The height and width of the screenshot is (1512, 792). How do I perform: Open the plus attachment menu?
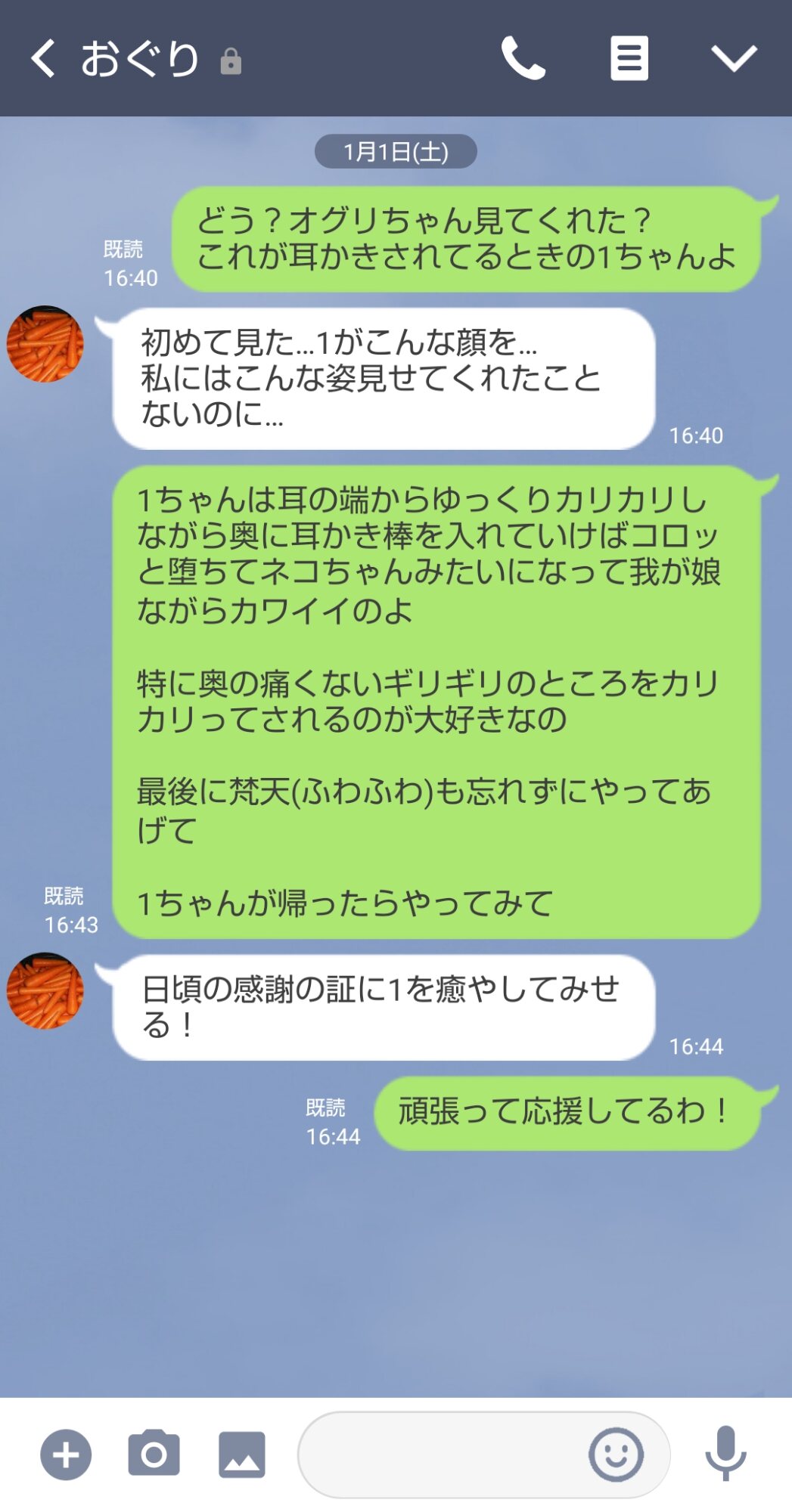click(x=66, y=1455)
